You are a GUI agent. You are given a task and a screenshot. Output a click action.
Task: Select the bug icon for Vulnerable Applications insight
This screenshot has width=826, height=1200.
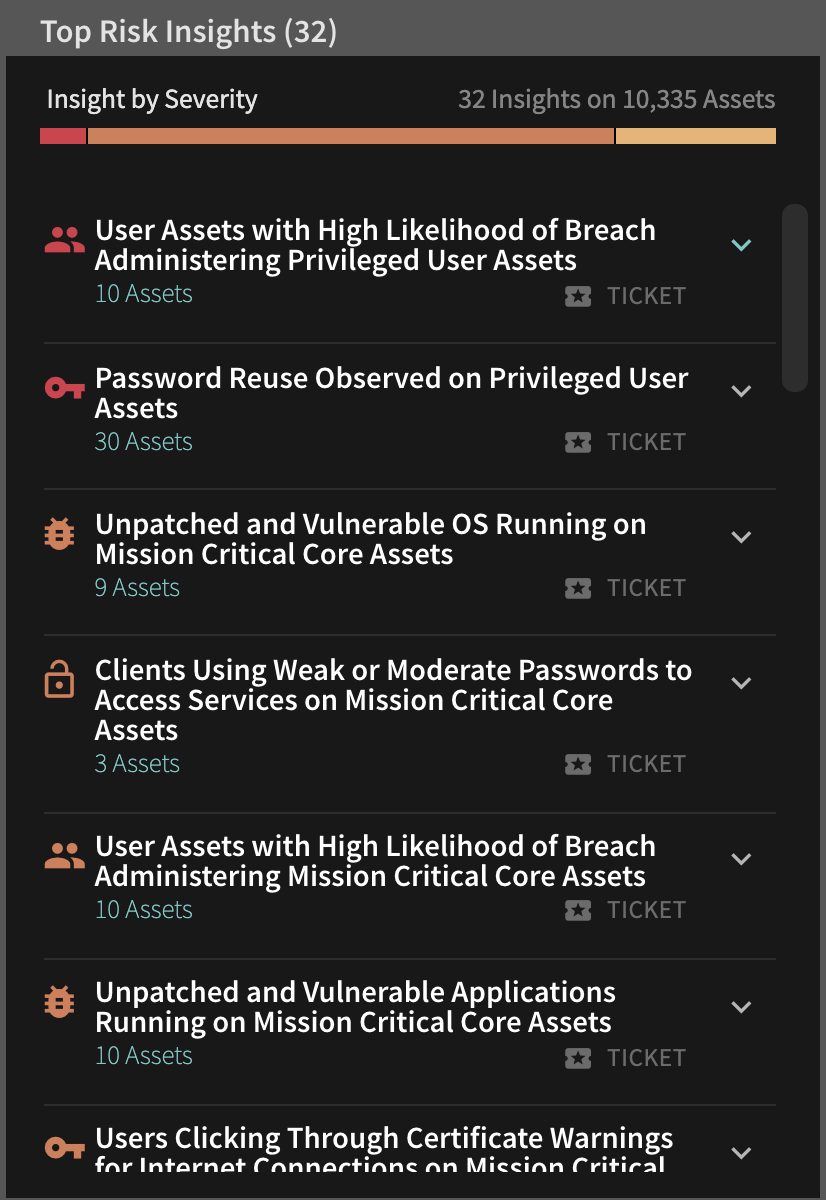(x=59, y=1000)
